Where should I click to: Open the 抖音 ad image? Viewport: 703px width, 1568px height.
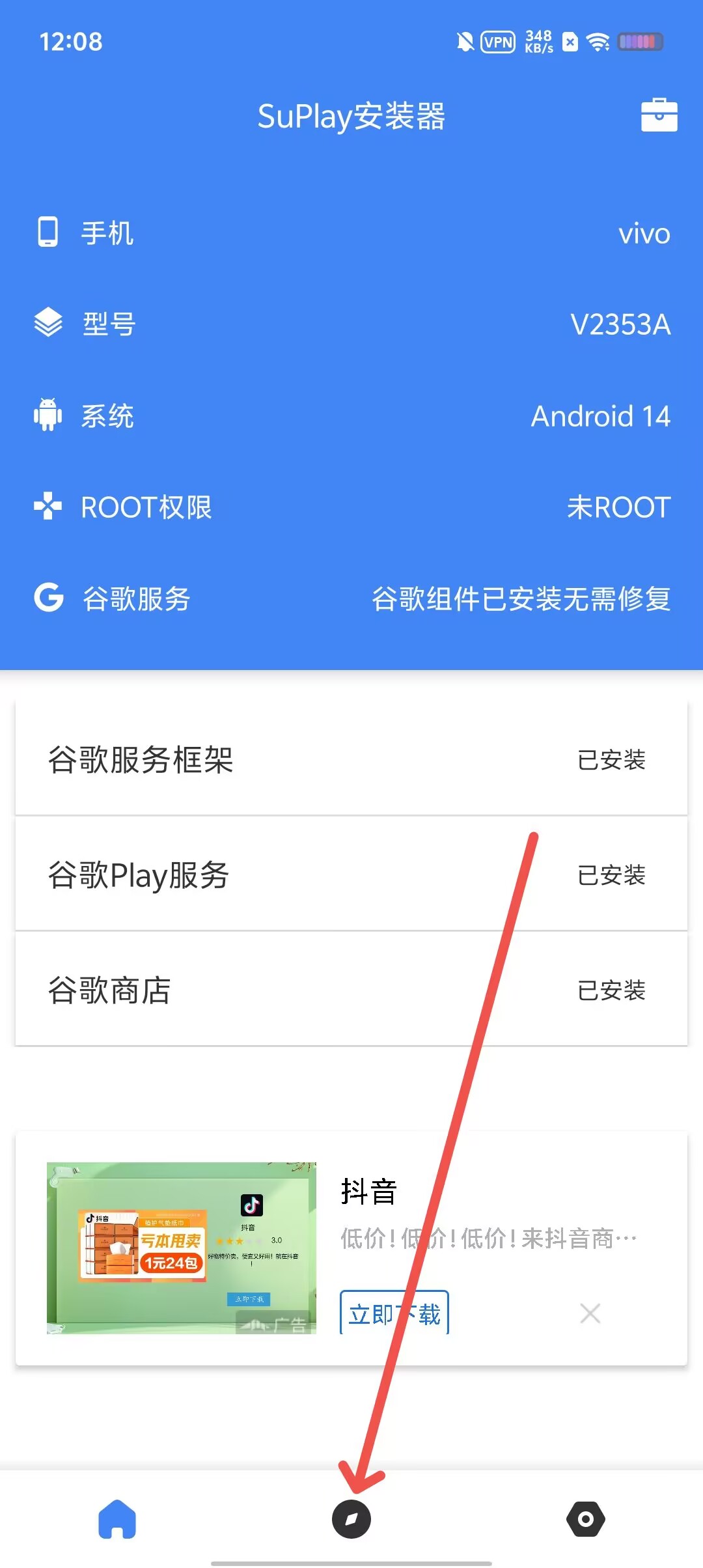click(x=182, y=1248)
